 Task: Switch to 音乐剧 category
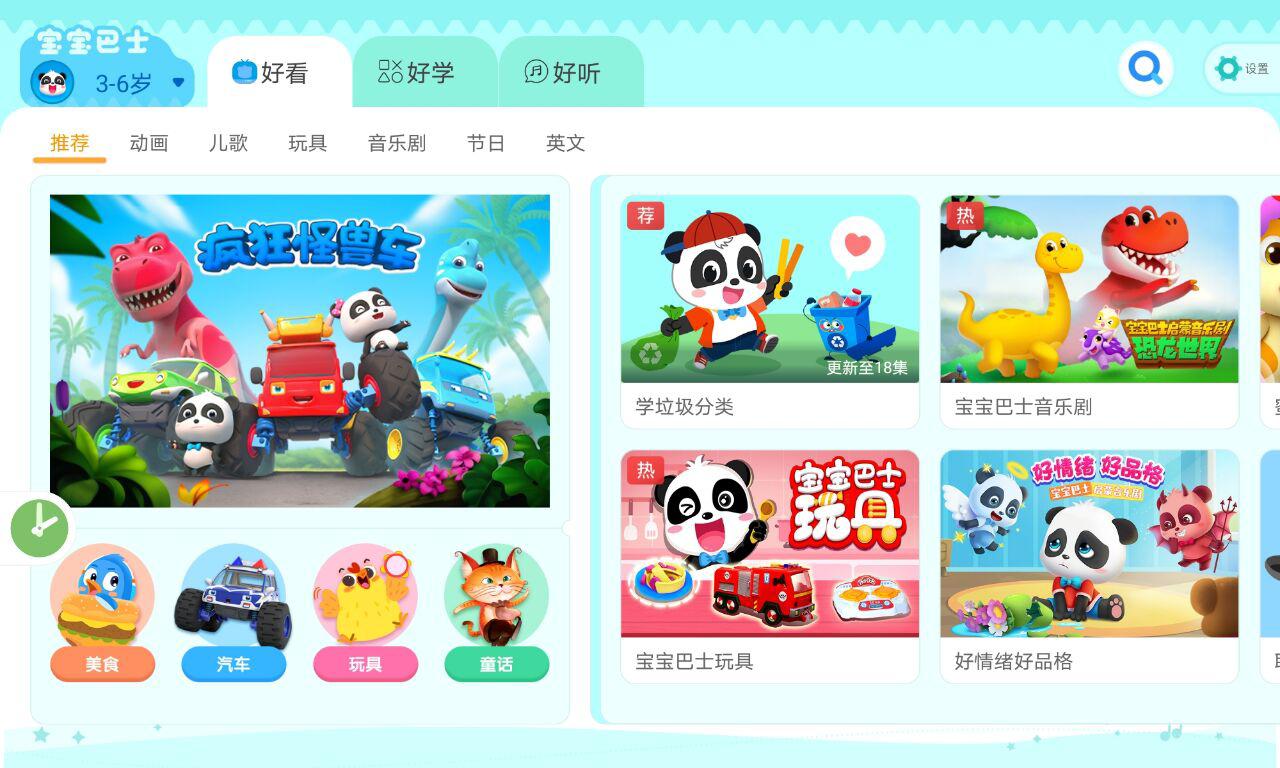(396, 143)
